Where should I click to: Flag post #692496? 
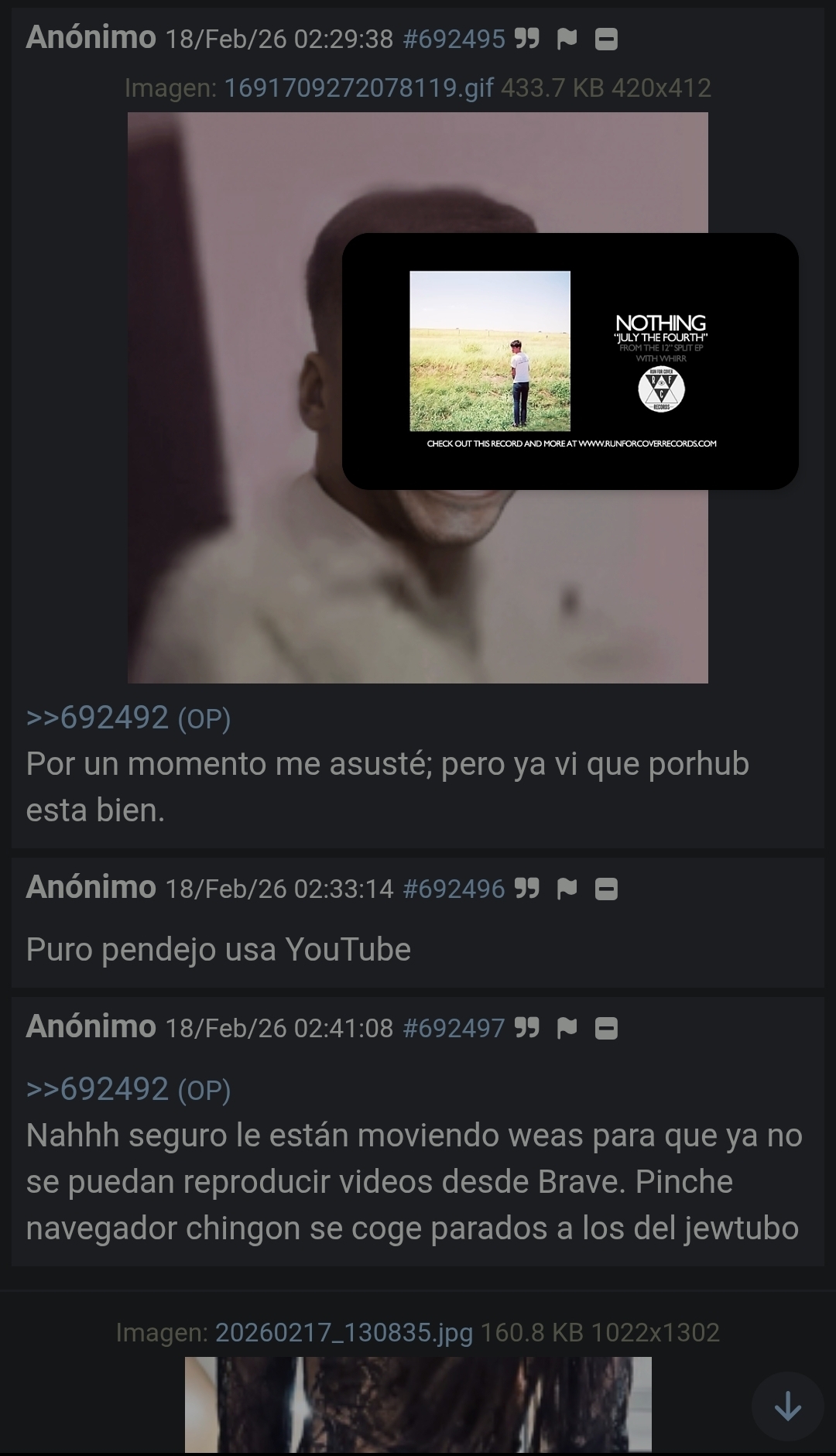click(567, 889)
